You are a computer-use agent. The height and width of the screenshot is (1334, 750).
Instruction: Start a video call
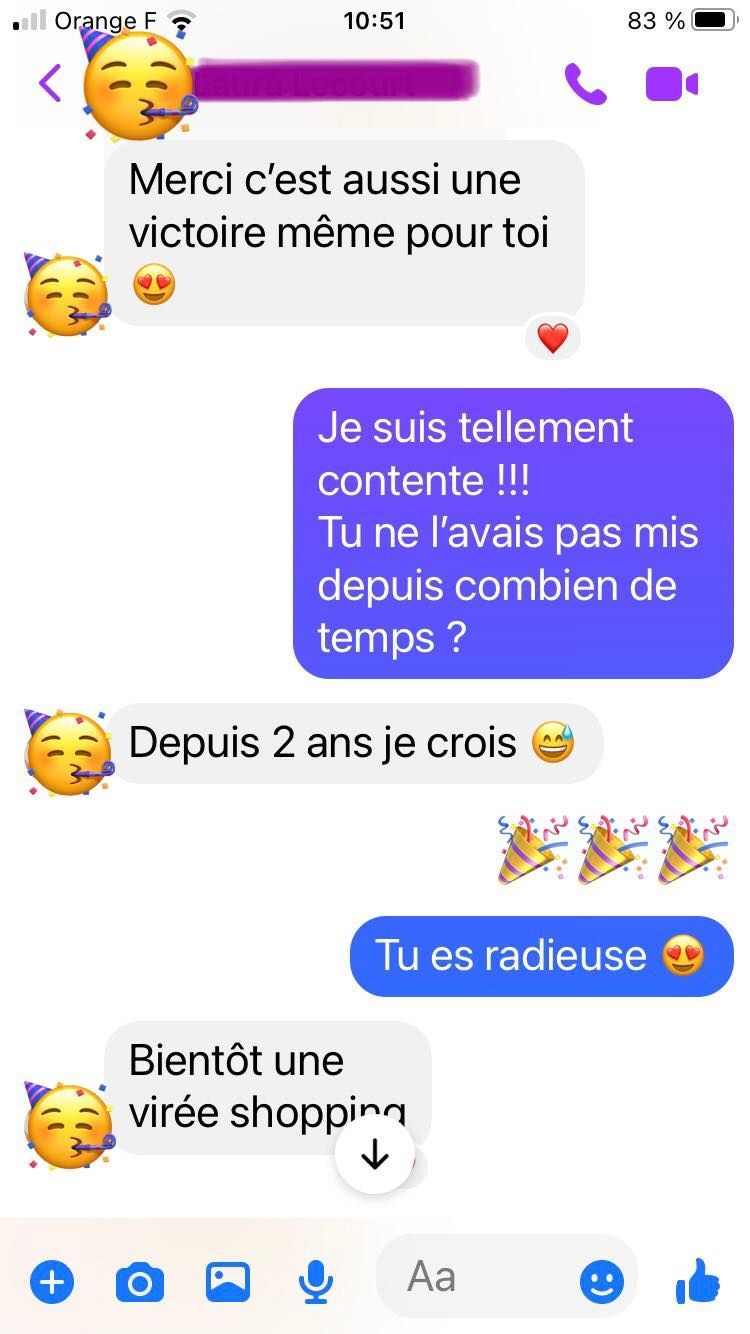[671, 84]
